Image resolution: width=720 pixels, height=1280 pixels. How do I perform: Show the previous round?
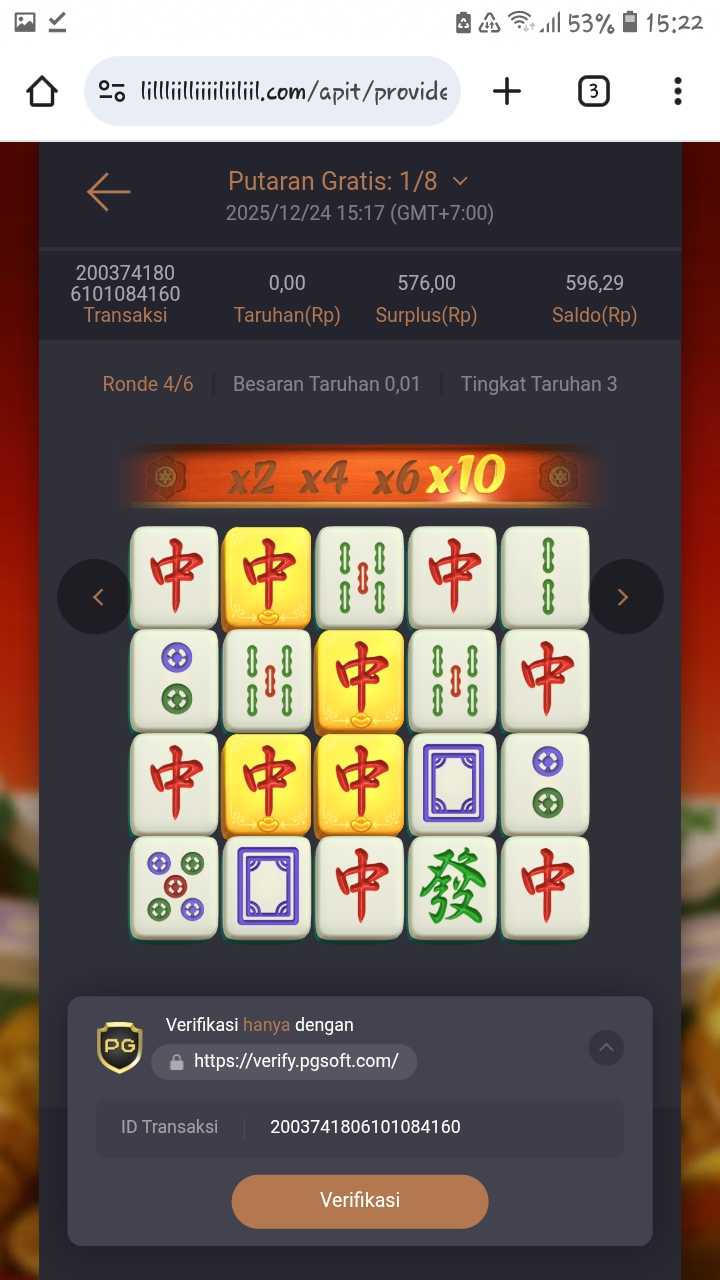(x=97, y=597)
